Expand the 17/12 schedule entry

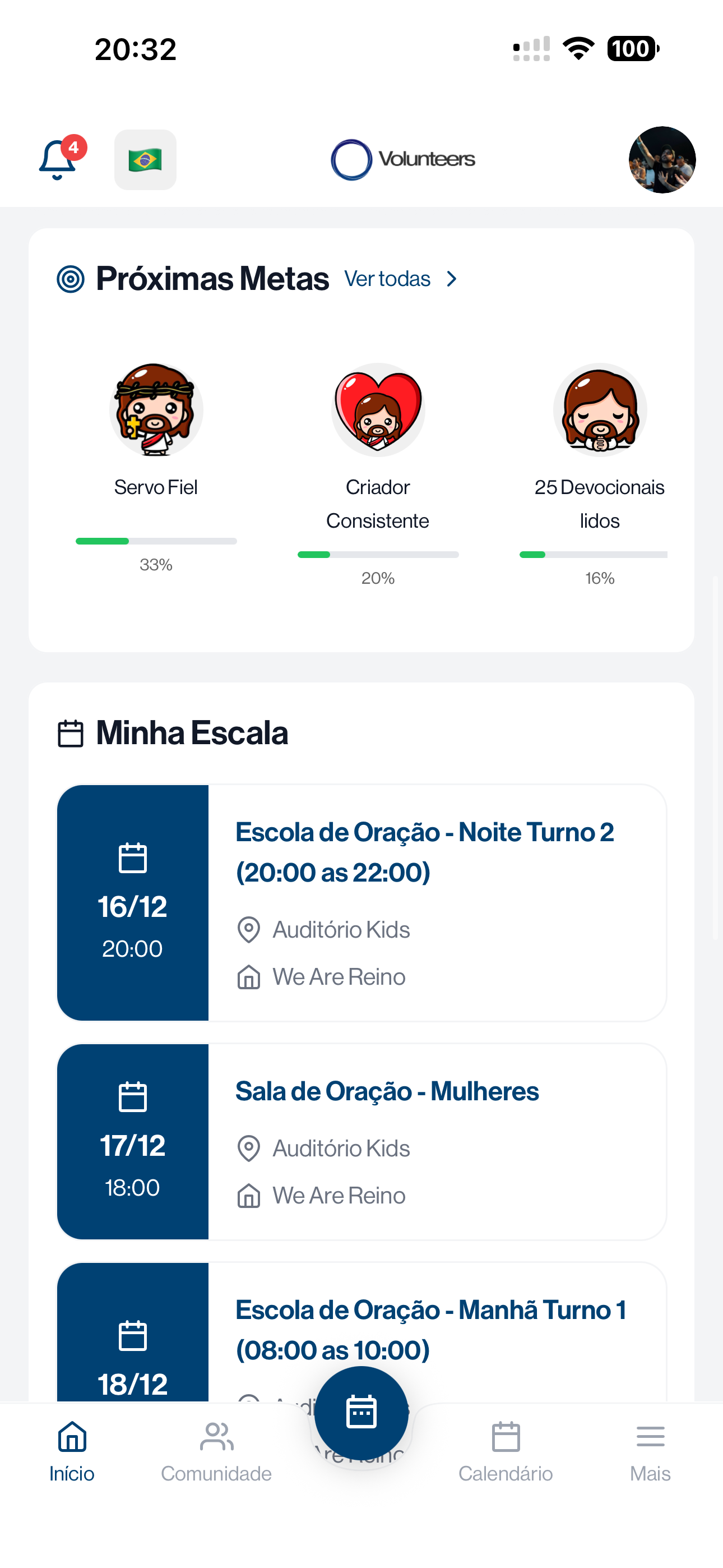pos(133,1143)
